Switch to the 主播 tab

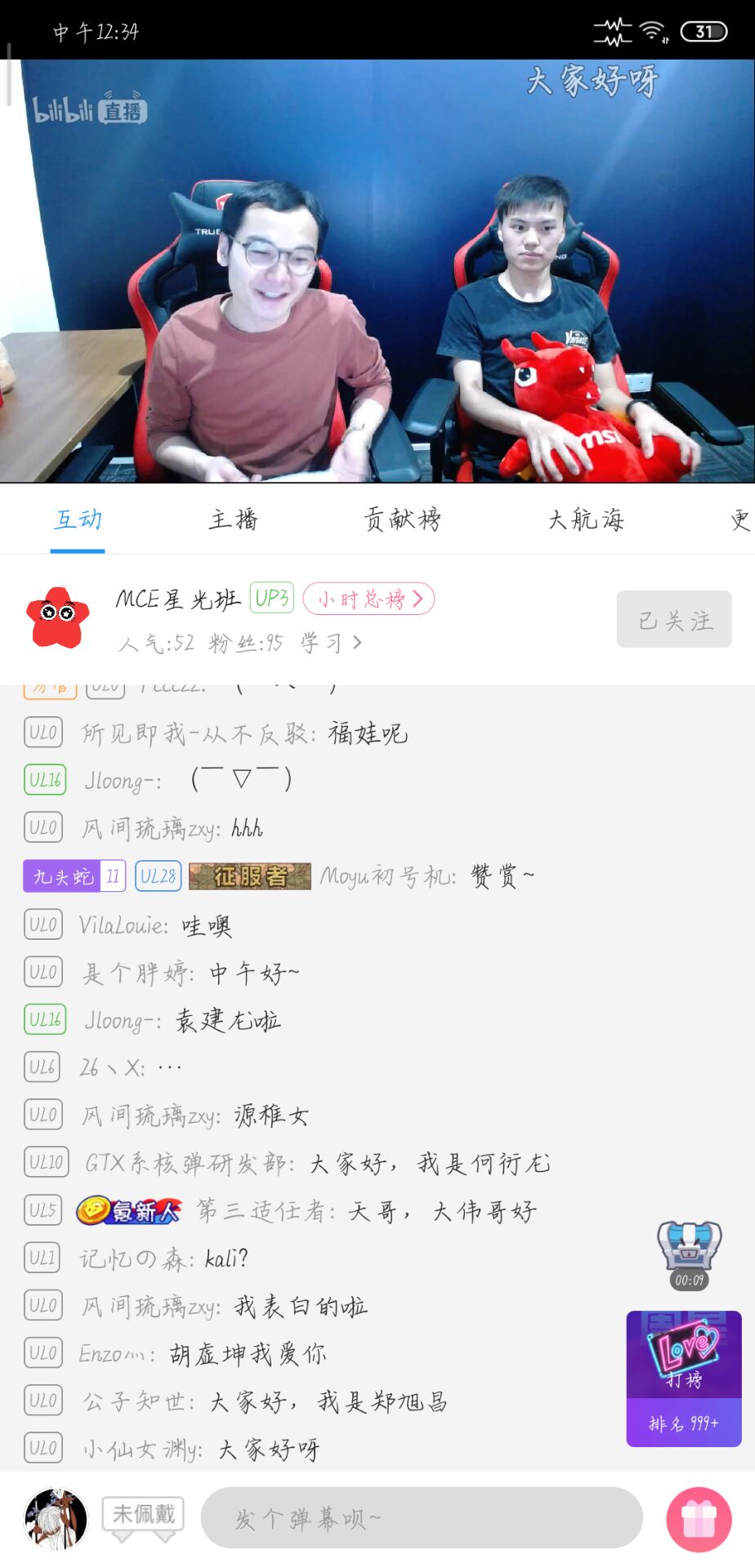coord(234,520)
